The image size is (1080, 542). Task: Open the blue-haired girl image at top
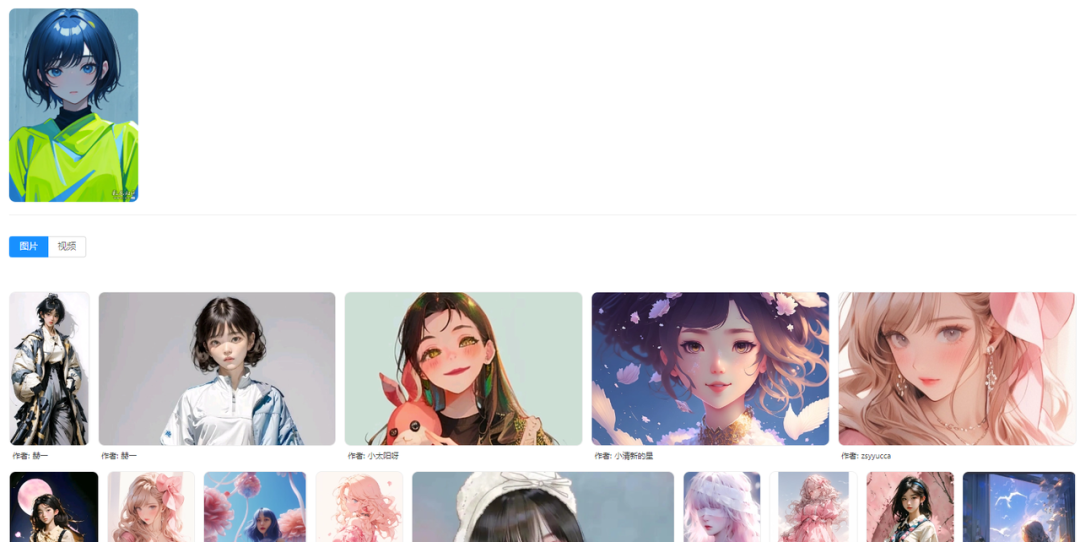click(73, 105)
